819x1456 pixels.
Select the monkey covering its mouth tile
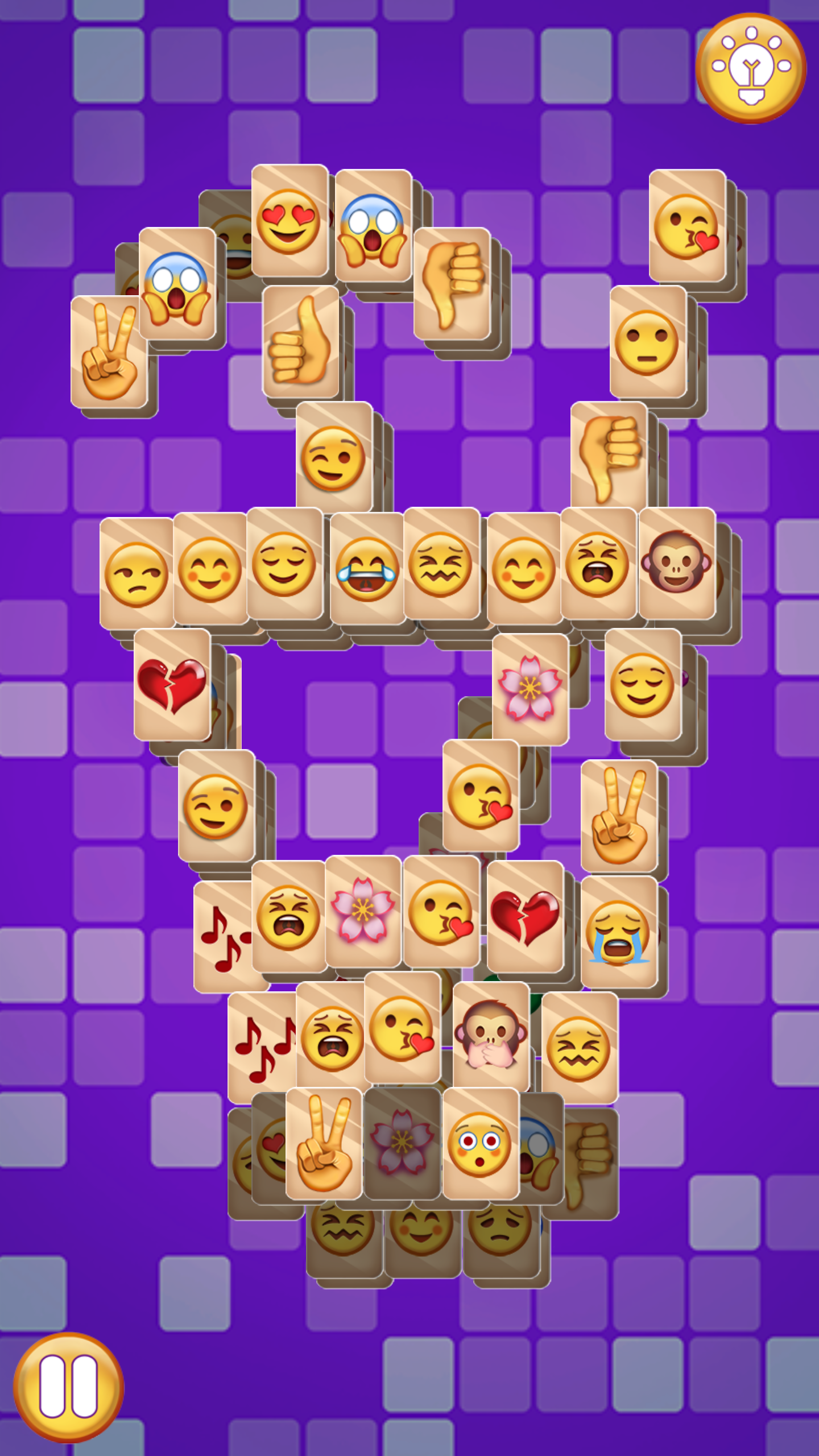[x=491, y=1036]
